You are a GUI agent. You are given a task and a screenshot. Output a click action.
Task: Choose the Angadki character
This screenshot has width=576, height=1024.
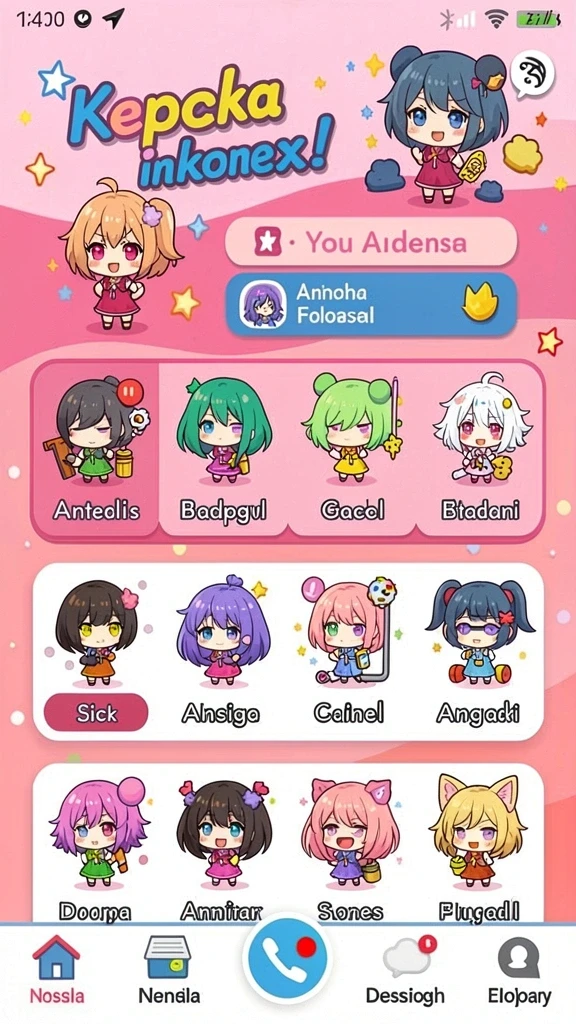[x=480, y=652]
